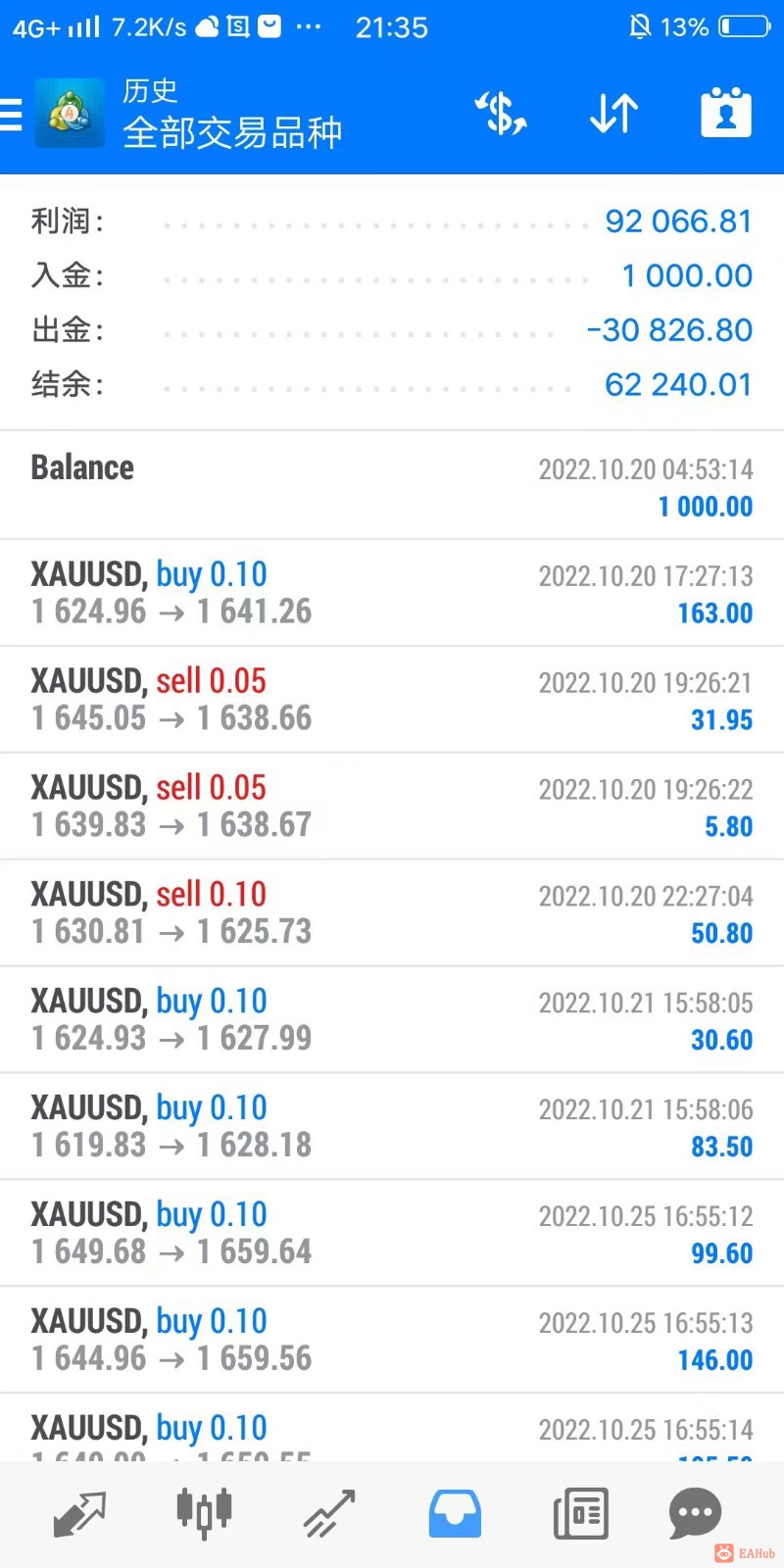Open the sort order options

(614, 114)
